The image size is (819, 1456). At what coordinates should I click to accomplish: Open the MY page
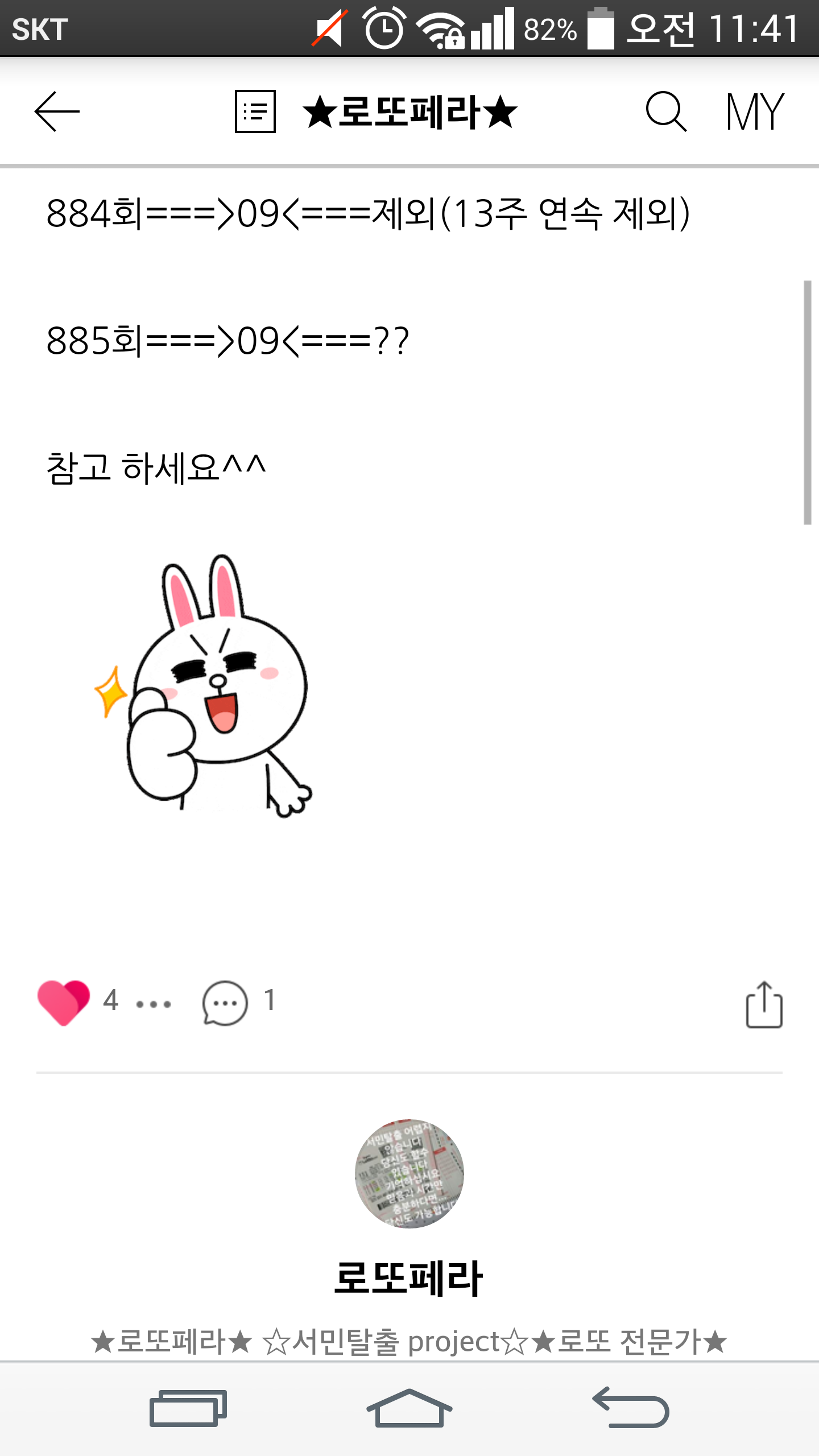(x=755, y=111)
